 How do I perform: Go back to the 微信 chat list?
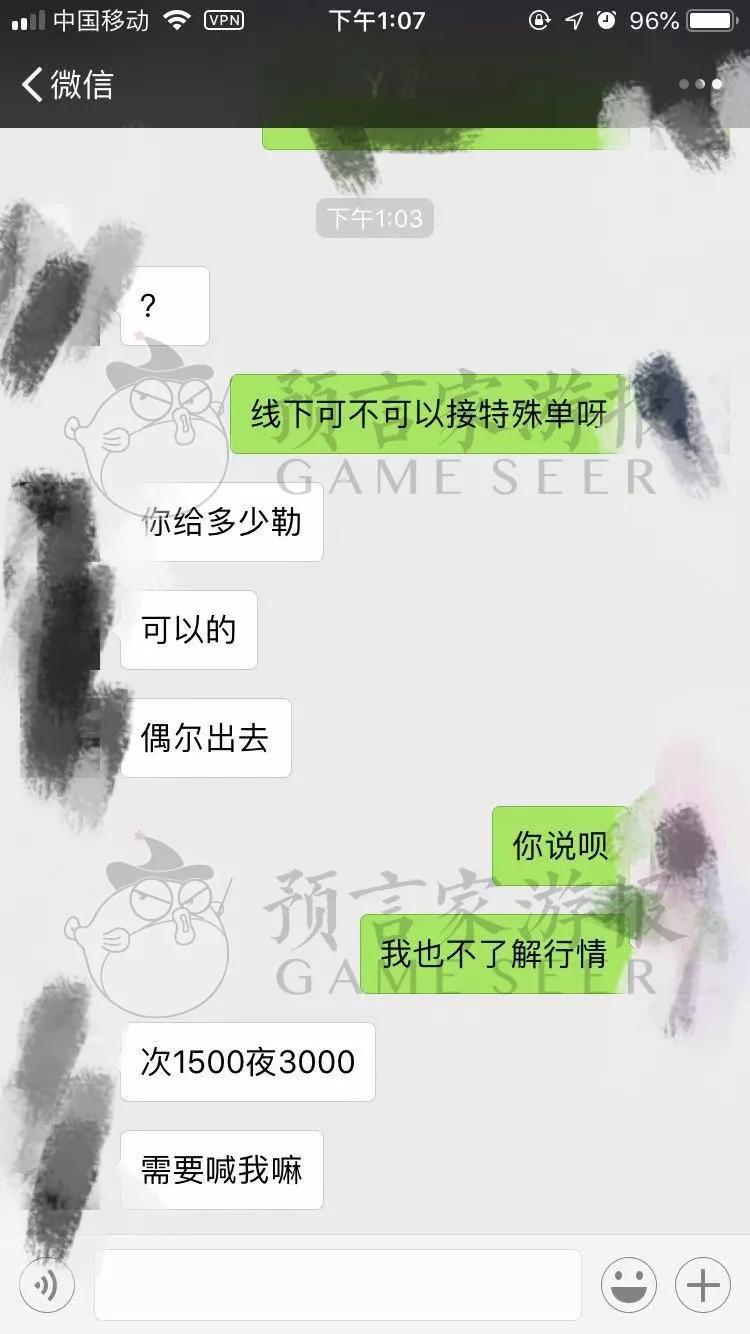[x=67, y=85]
